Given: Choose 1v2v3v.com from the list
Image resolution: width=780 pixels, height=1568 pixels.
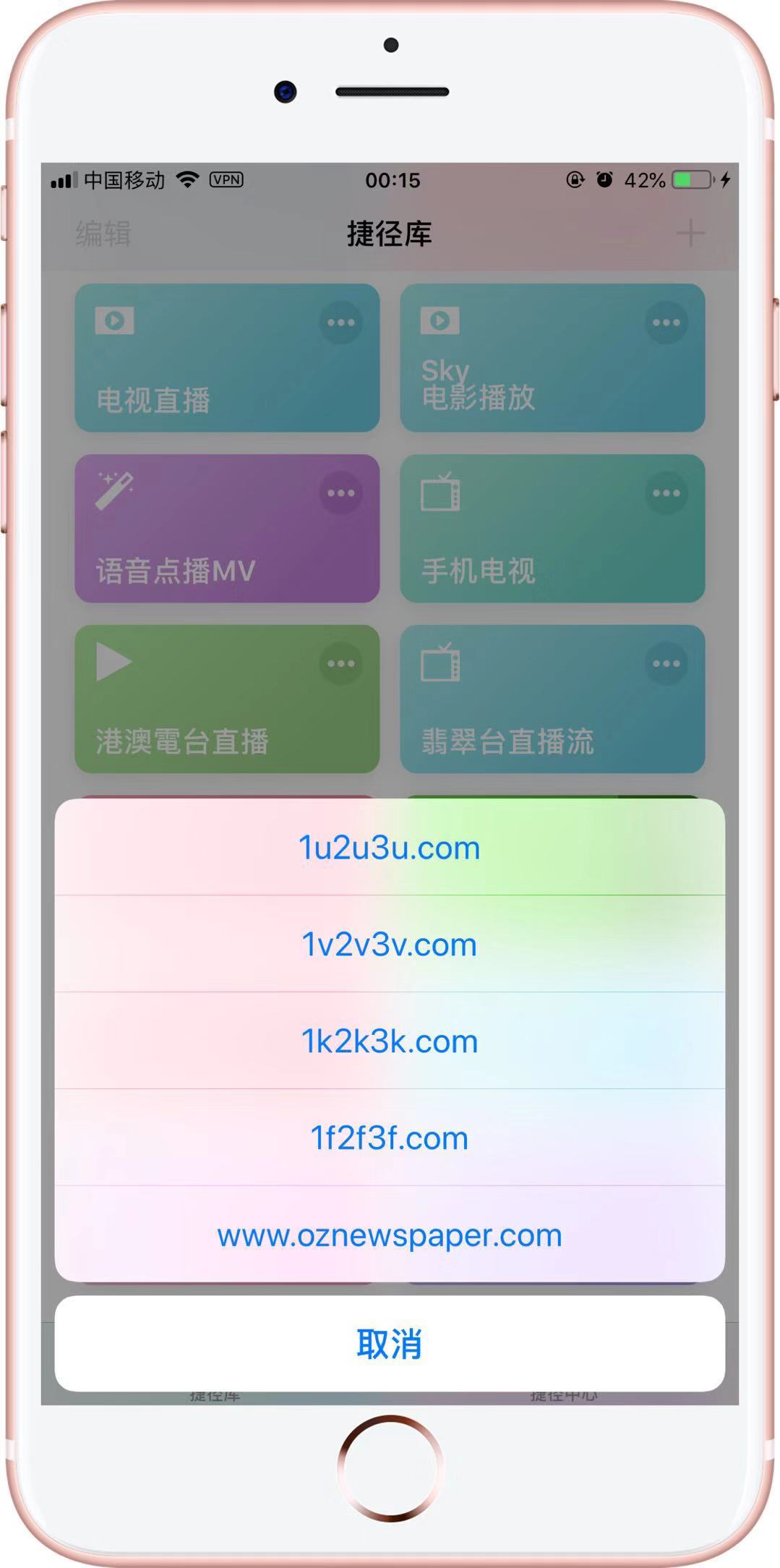Looking at the screenshot, I should (x=390, y=944).
